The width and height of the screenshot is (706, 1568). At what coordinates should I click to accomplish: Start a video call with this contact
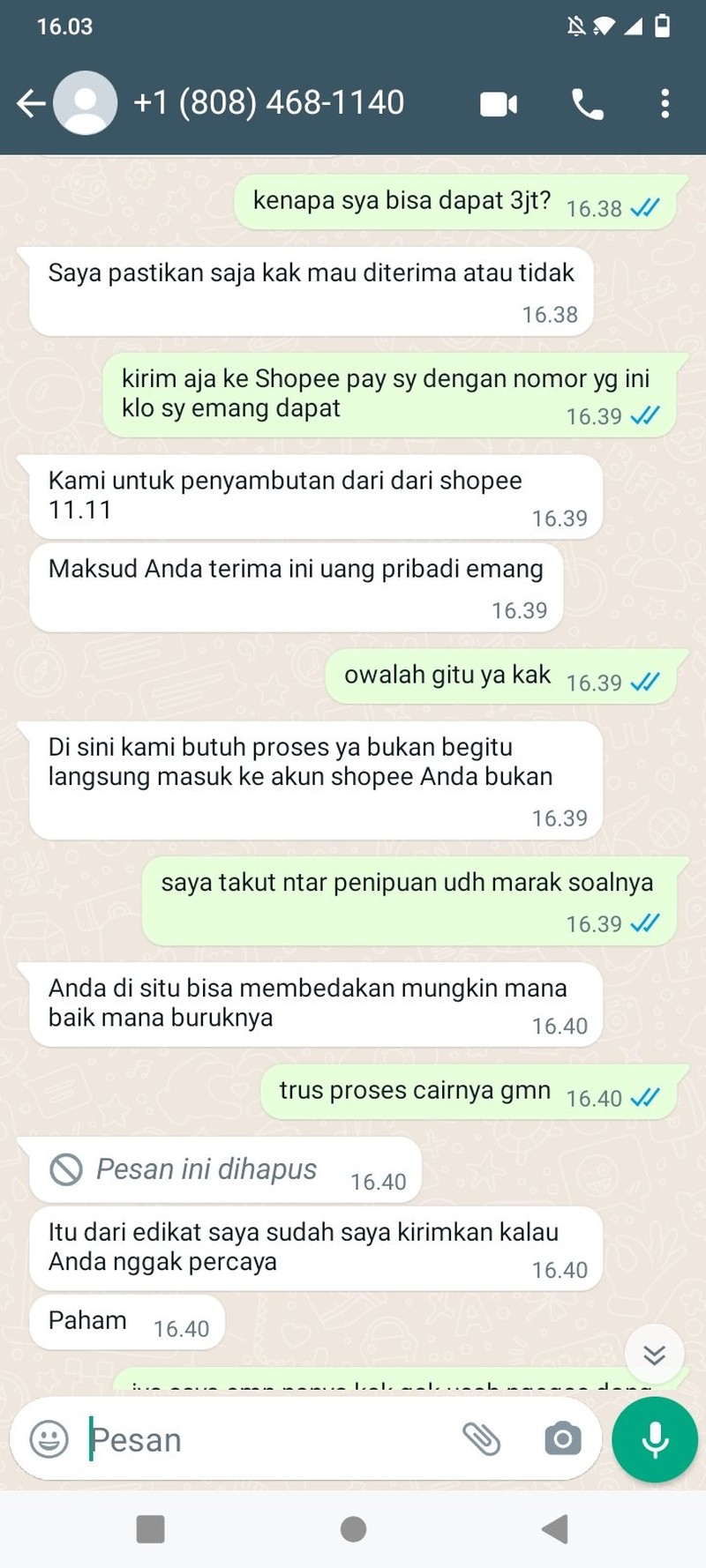pyautogui.click(x=499, y=103)
